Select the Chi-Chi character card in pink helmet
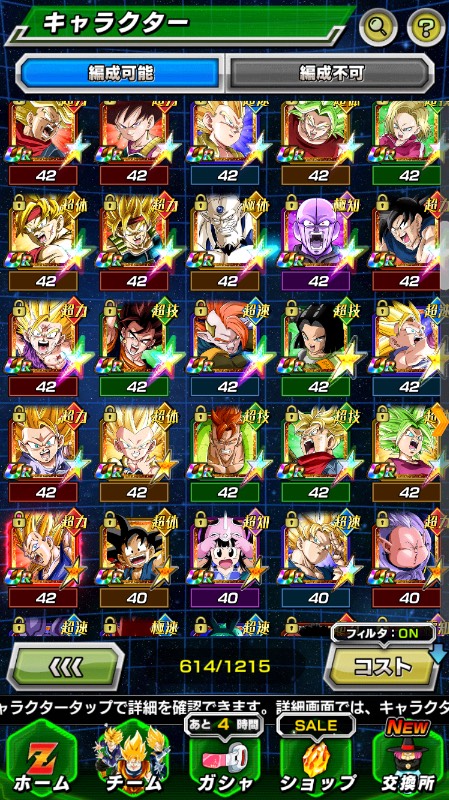 (x=227, y=560)
